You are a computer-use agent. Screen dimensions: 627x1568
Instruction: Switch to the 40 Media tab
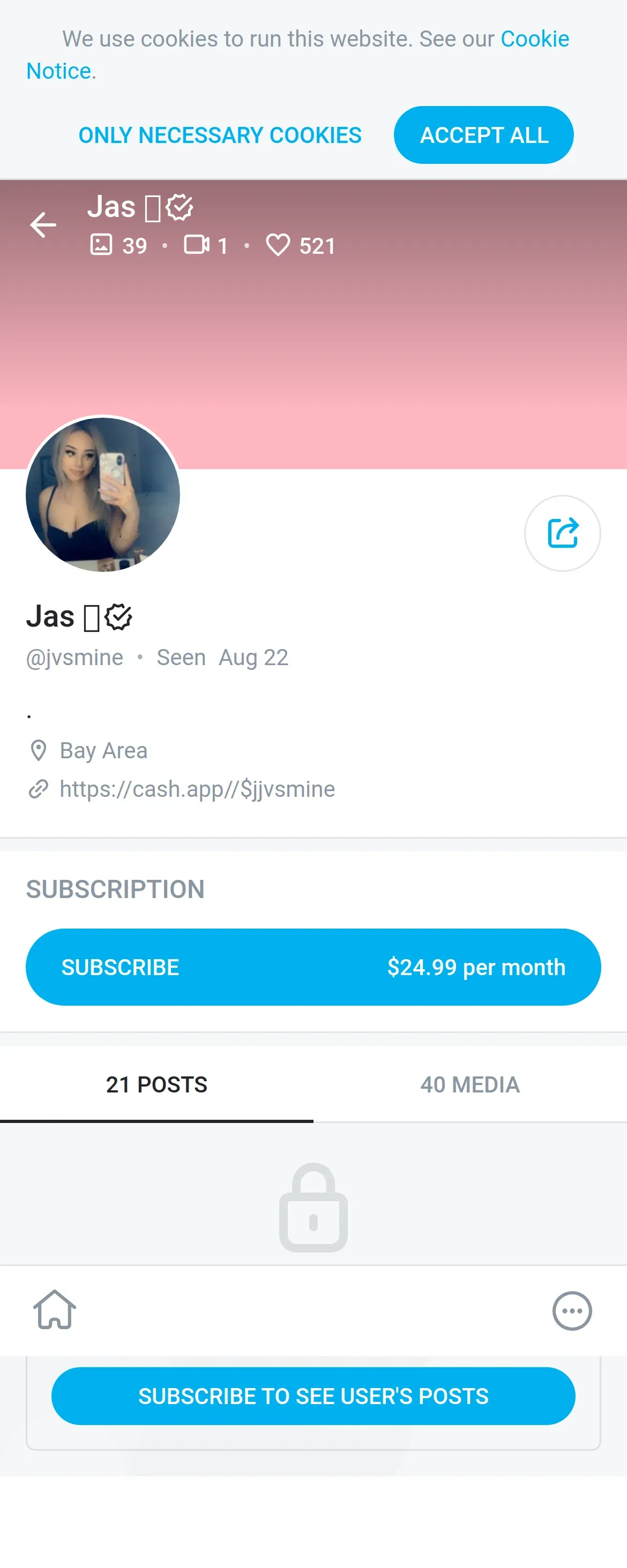(469, 1084)
